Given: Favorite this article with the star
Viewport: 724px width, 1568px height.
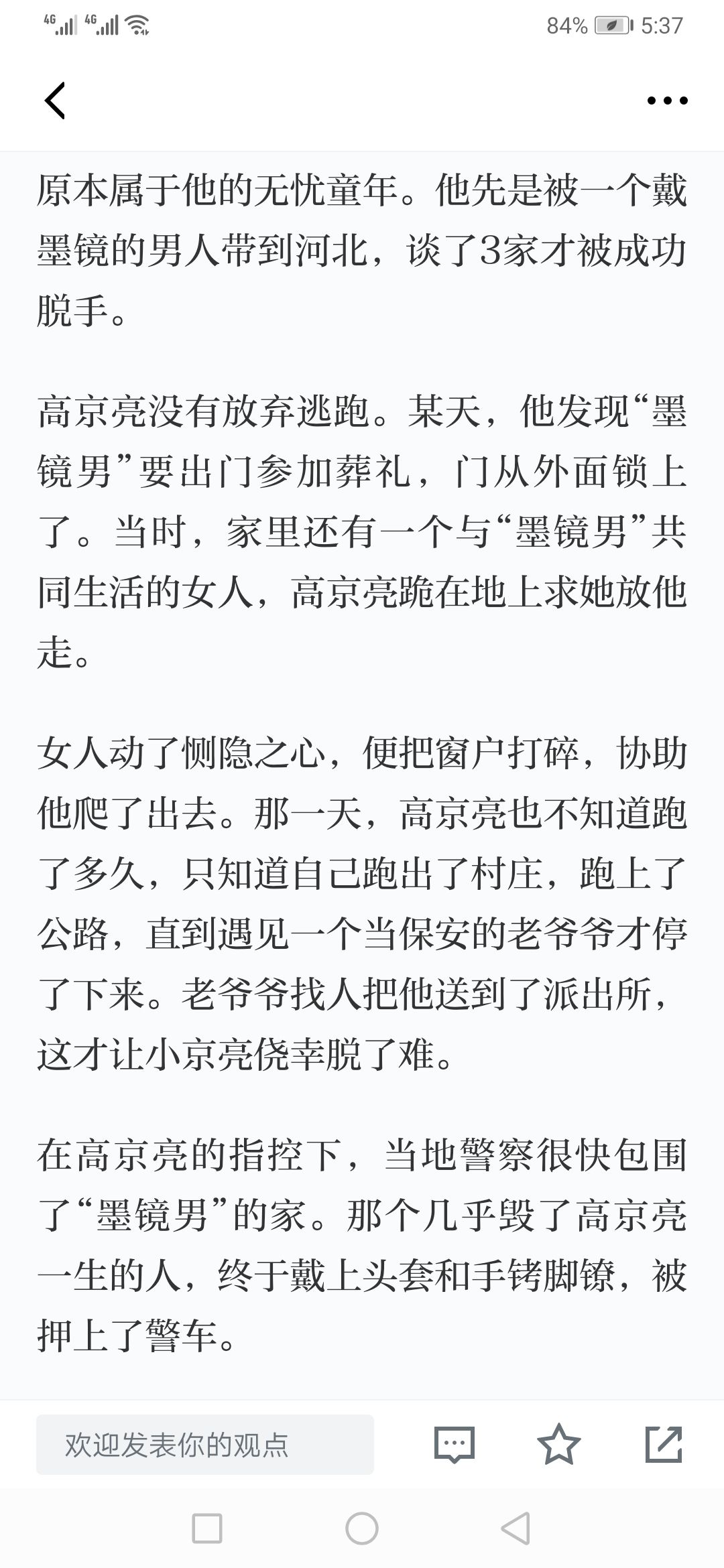Looking at the screenshot, I should pos(559,1444).
